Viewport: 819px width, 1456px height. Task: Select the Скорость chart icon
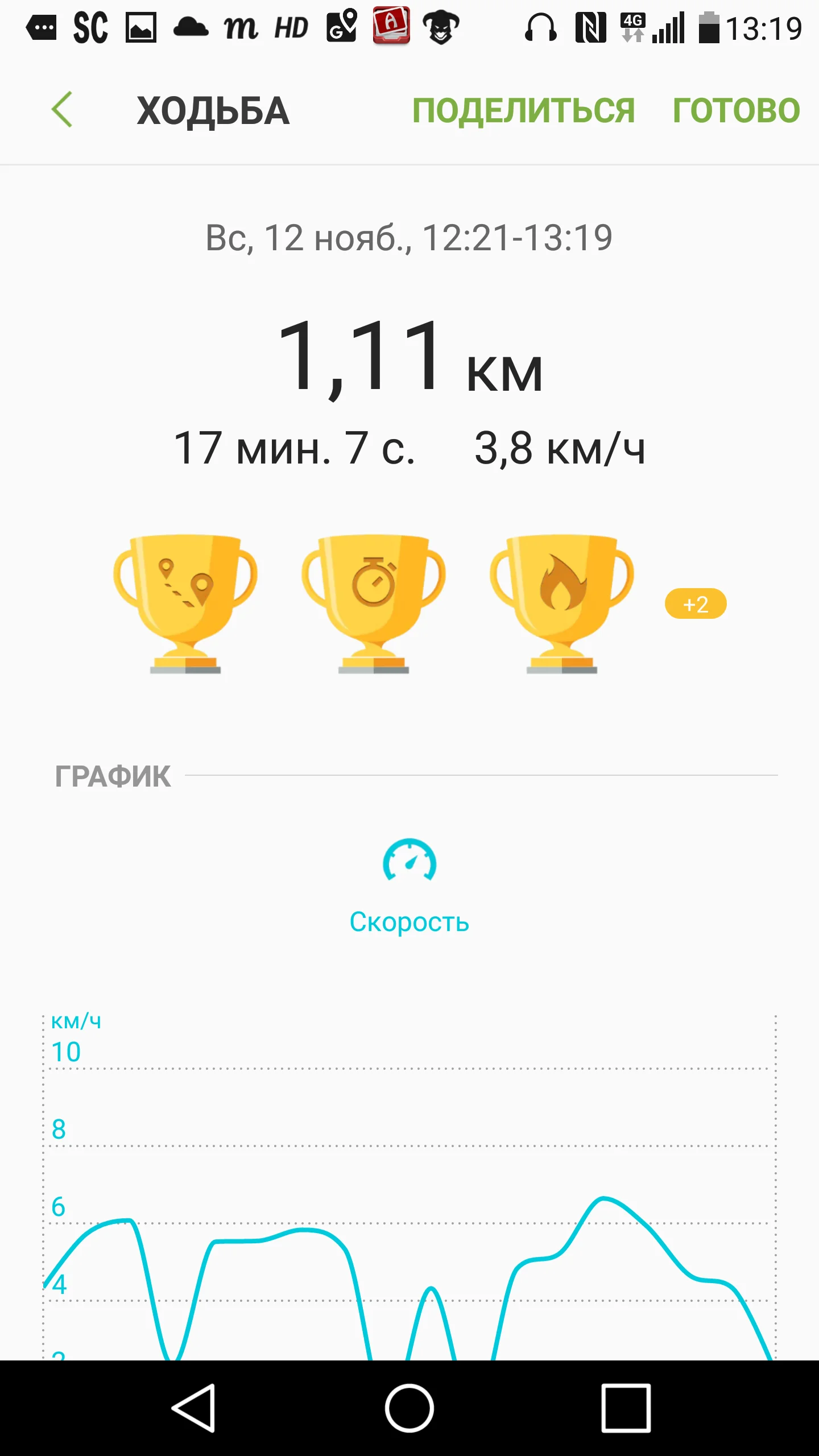(x=409, y=861)
